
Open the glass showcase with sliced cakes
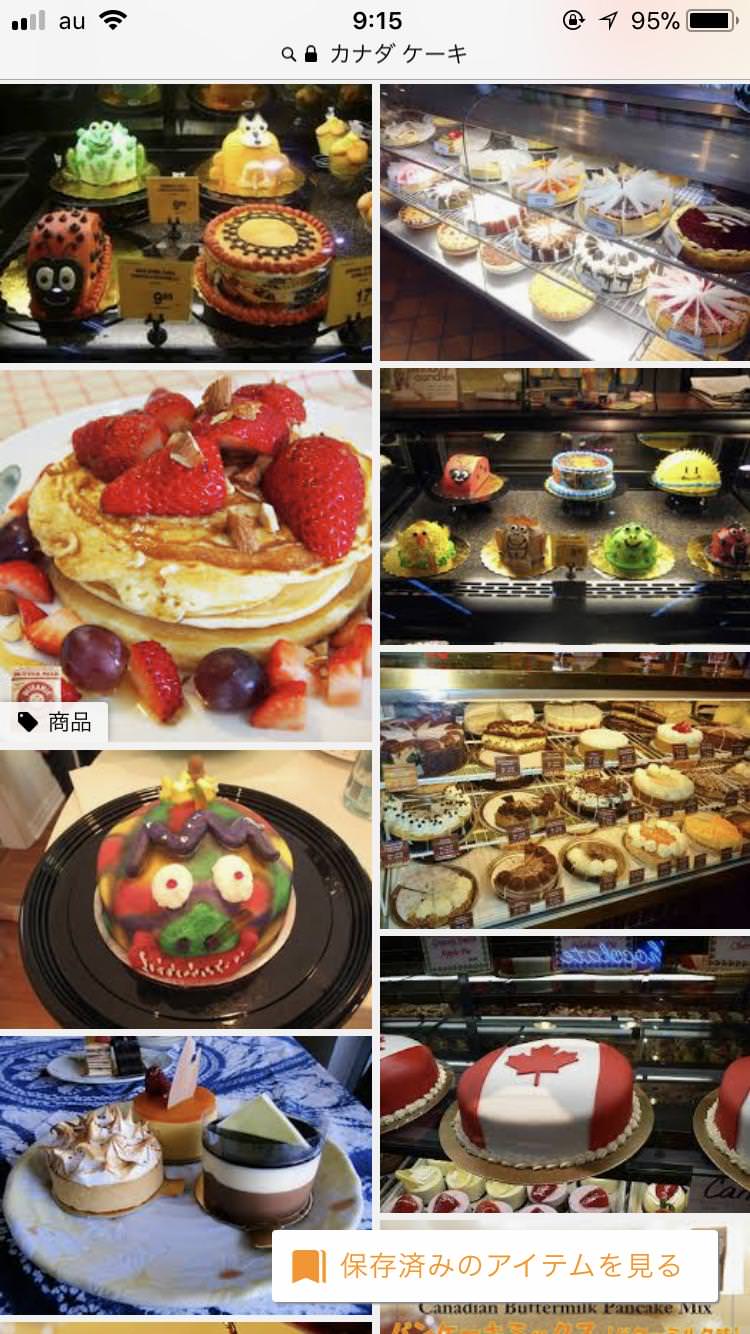(565, 222)
